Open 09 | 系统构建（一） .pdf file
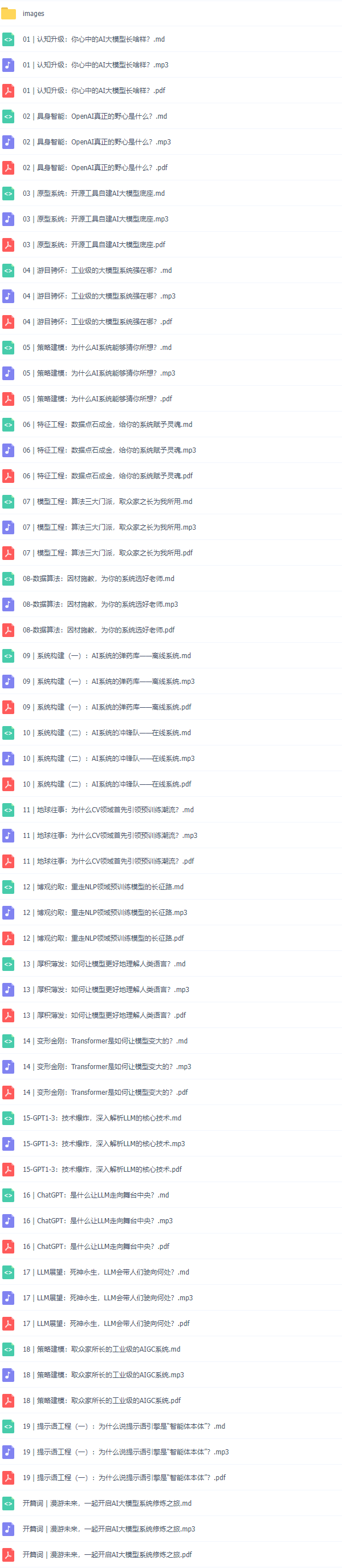This screenshot has height=1568, width=342. tap(107, 707)
